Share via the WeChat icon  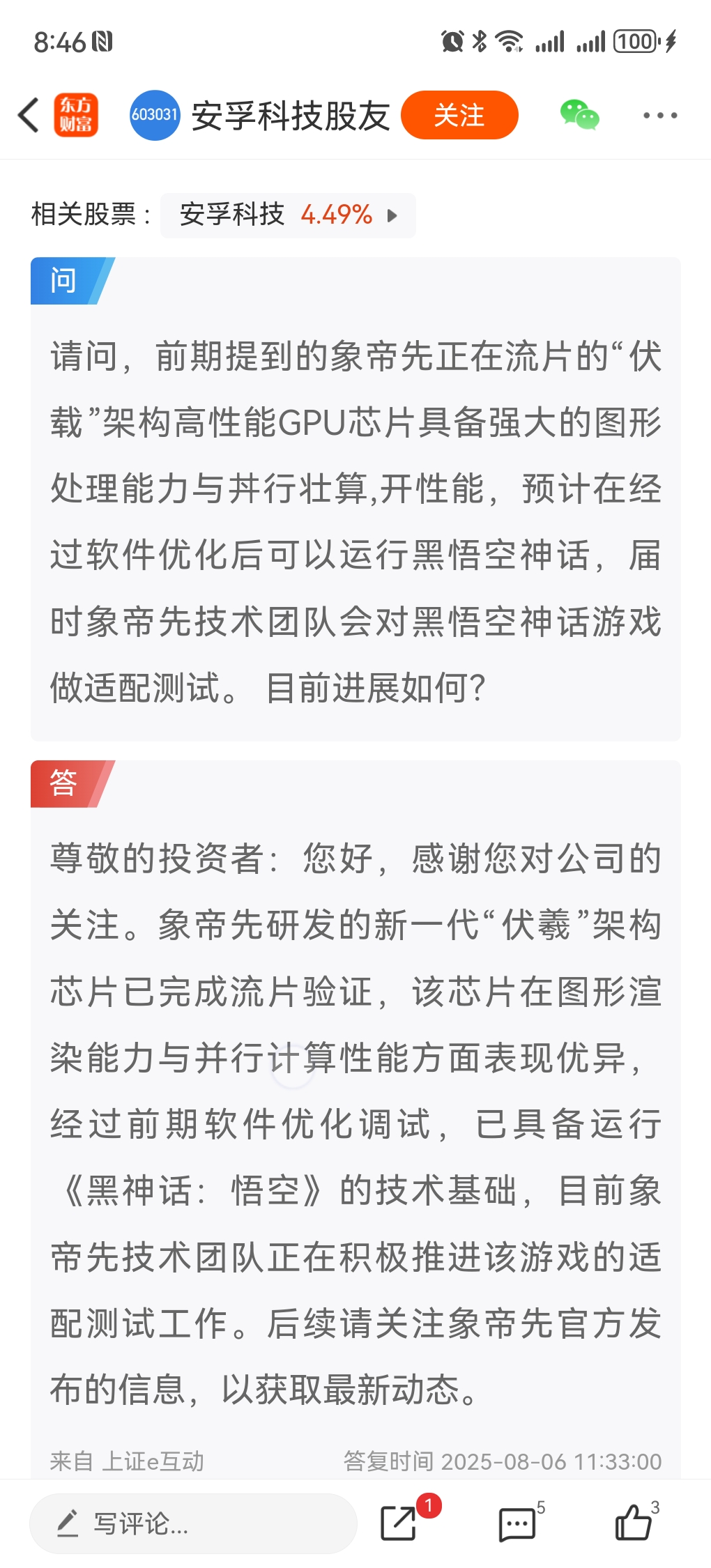pos(579,115)
